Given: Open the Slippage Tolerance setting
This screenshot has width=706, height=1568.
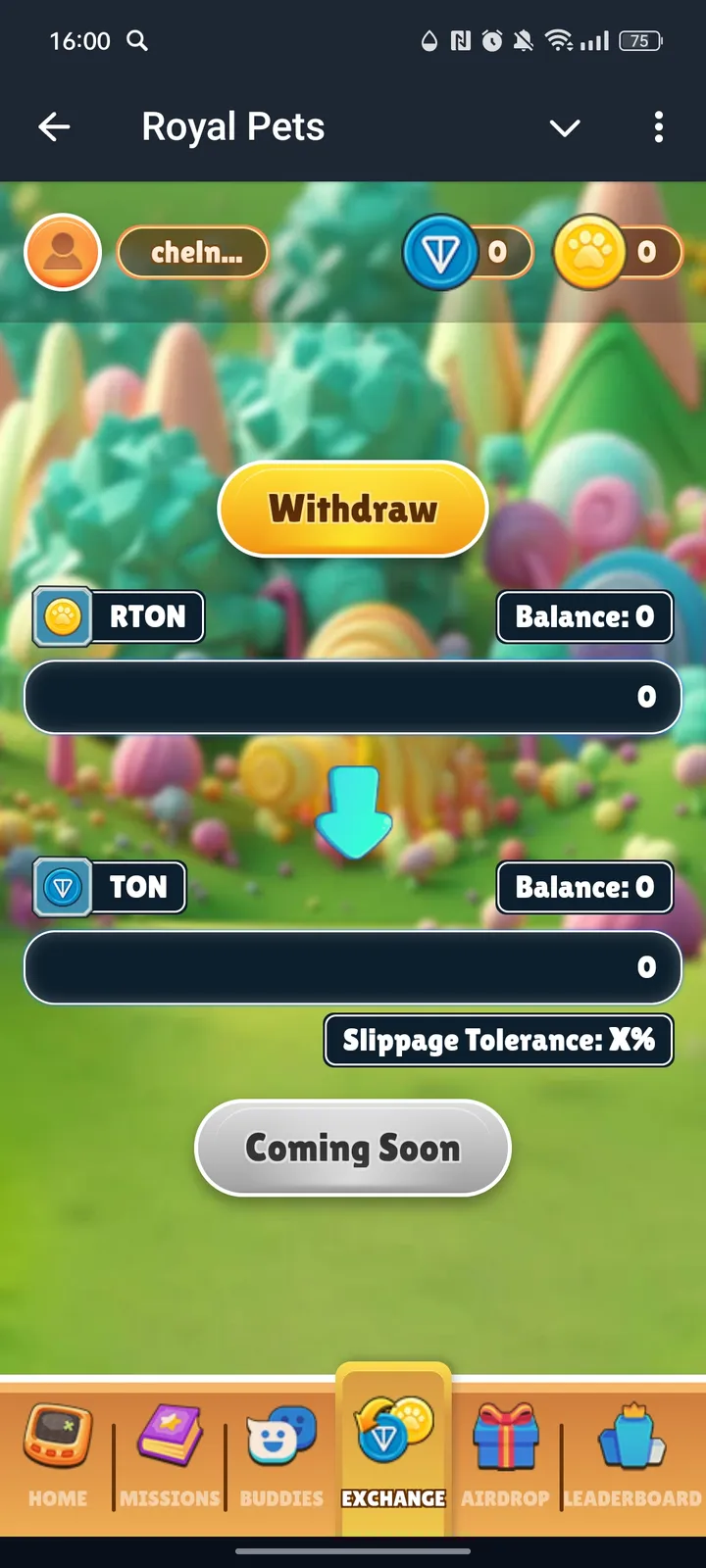Looking at the screenshot, I should click(498, 1040).
